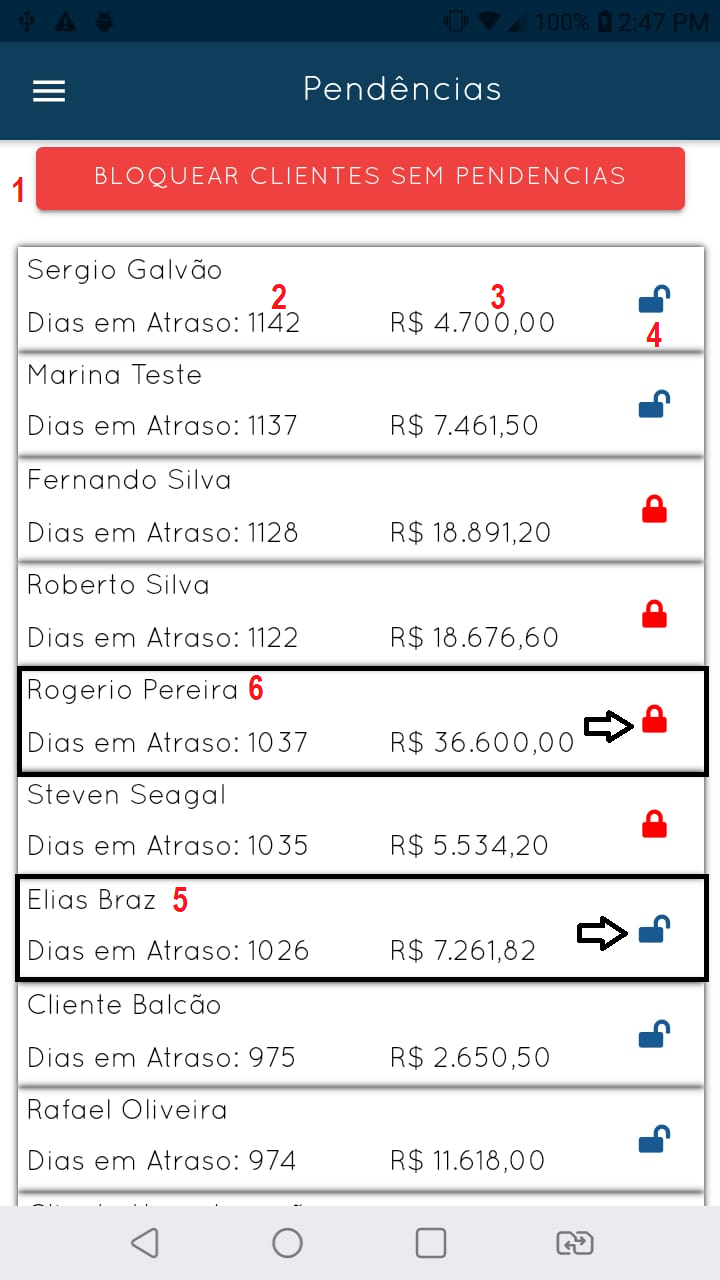
Task: Toggle Rafael Oliveira's lock status
Action: [x=652, y=1138]
